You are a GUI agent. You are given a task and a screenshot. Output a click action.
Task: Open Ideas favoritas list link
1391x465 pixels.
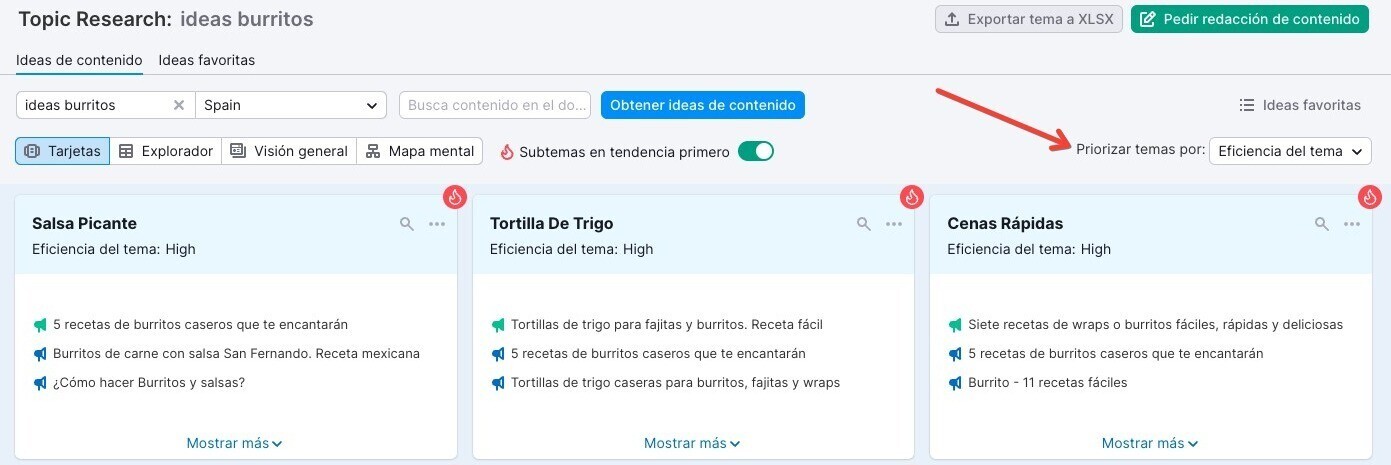[1300, 105]
